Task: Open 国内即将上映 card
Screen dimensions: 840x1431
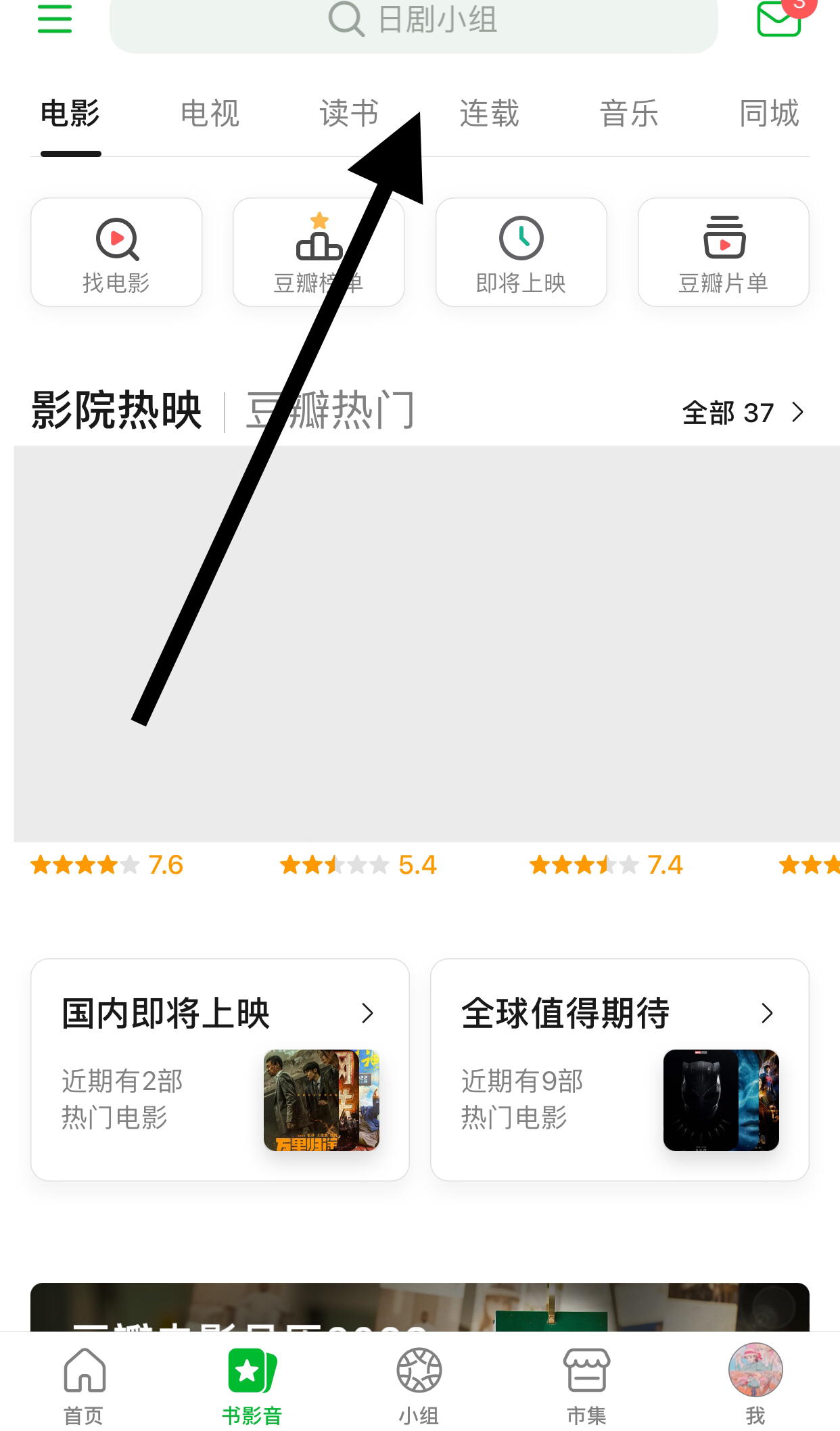Action: pos(220,1069)
